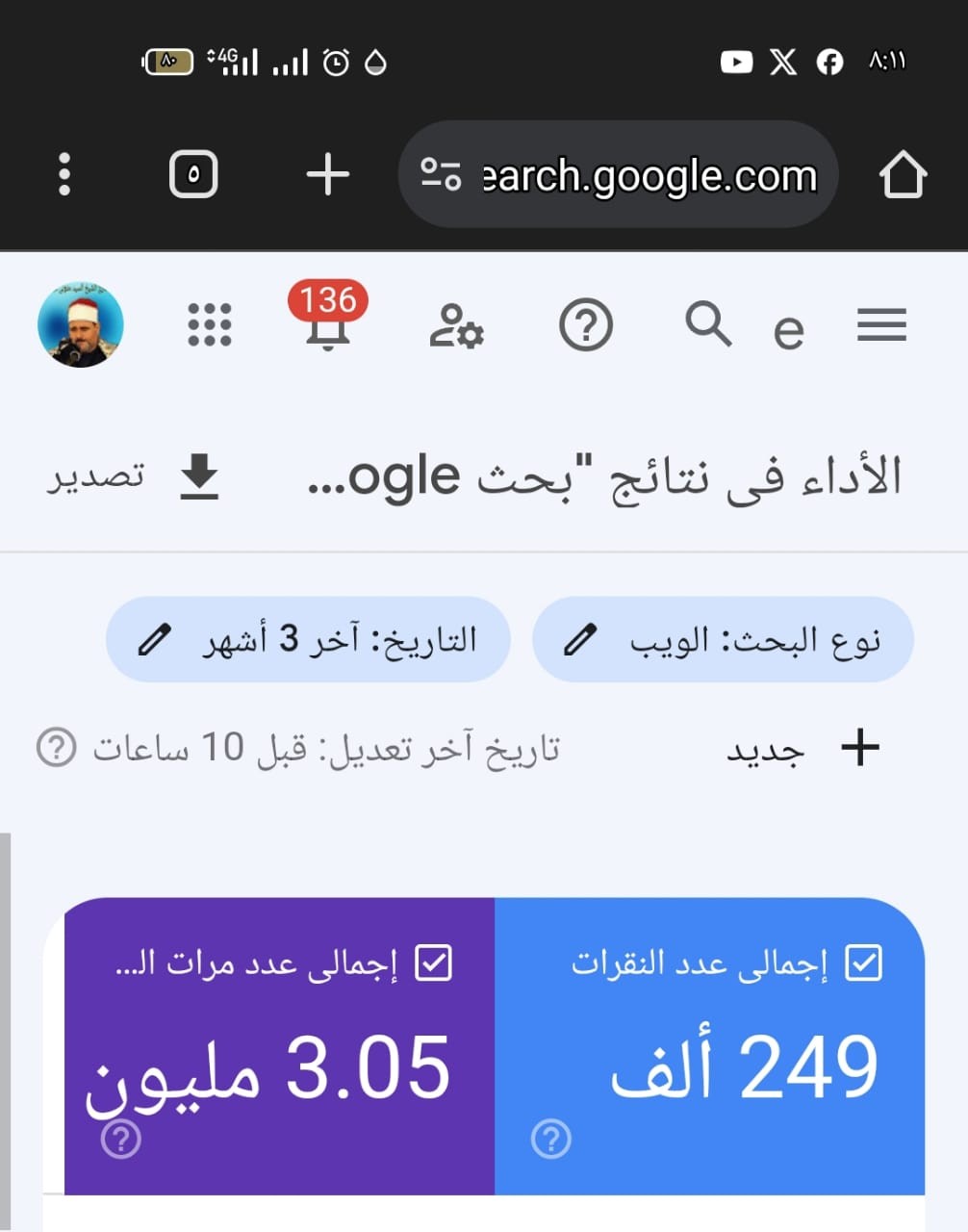
Task: Go to the browser home page
Action: pos(902,175)
